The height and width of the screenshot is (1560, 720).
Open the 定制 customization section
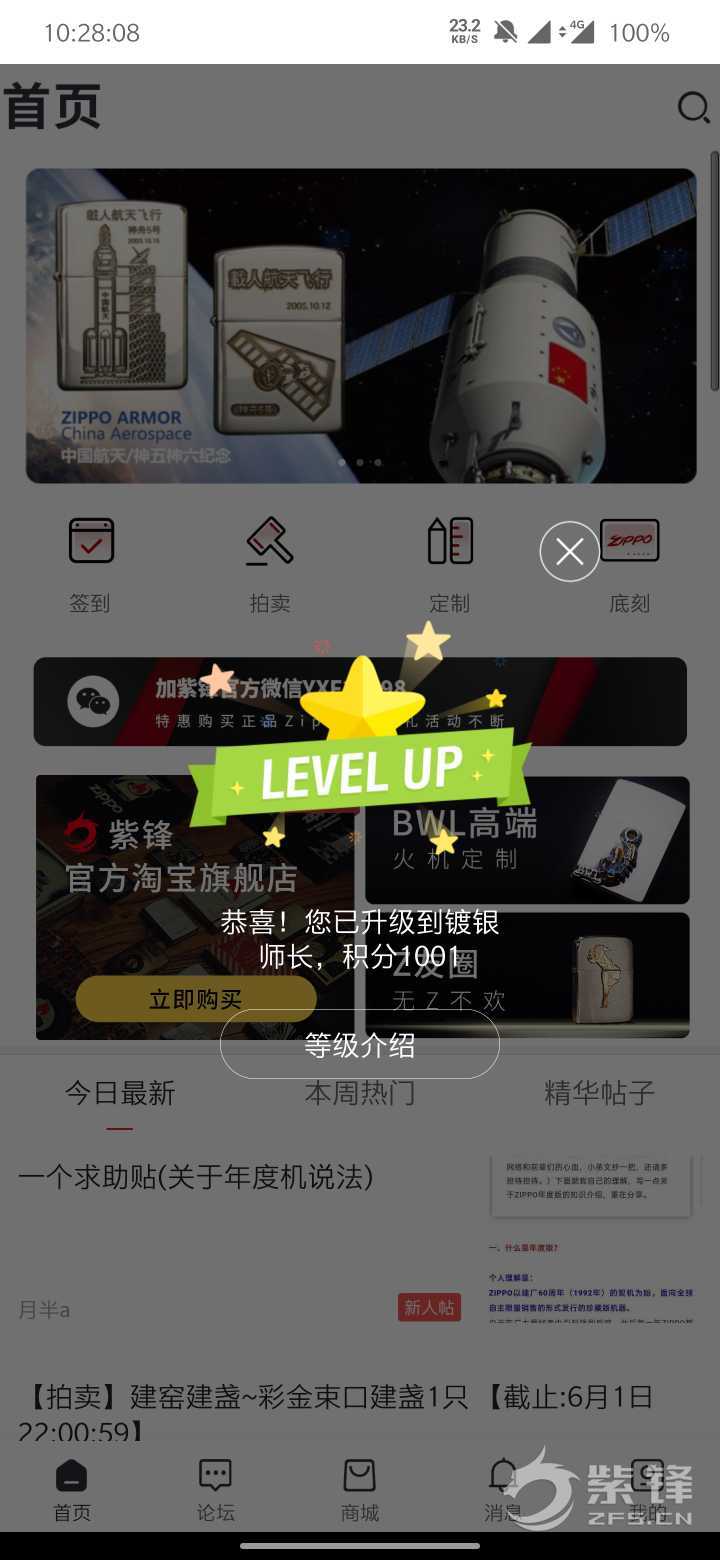click(450, 565)
